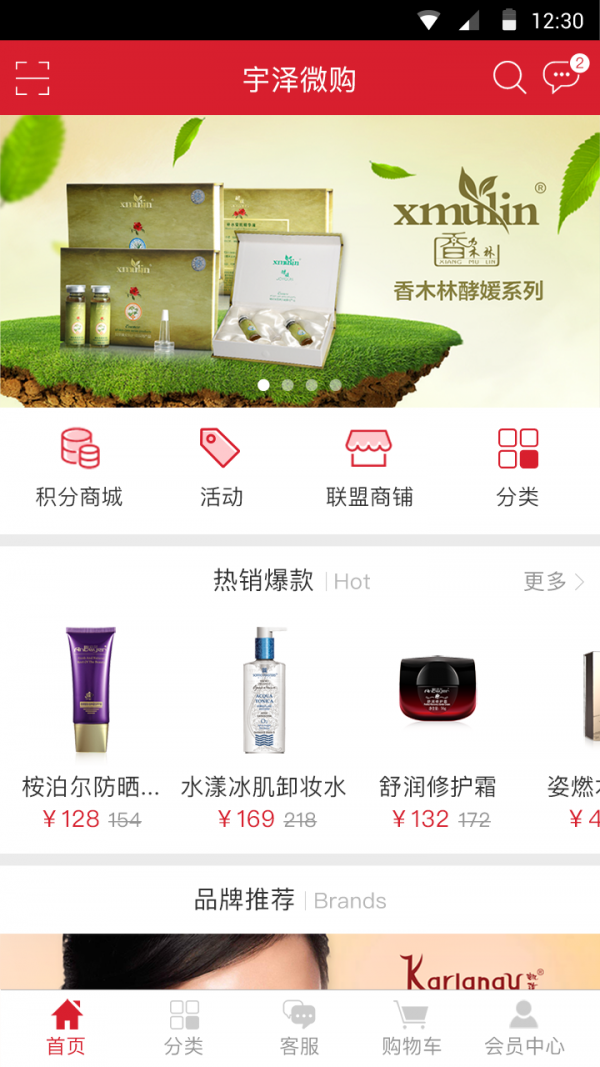This screenshot has height=1067, width=600.
Task: Switch to the 分类 bottom tab
Action: point(184,1027)
